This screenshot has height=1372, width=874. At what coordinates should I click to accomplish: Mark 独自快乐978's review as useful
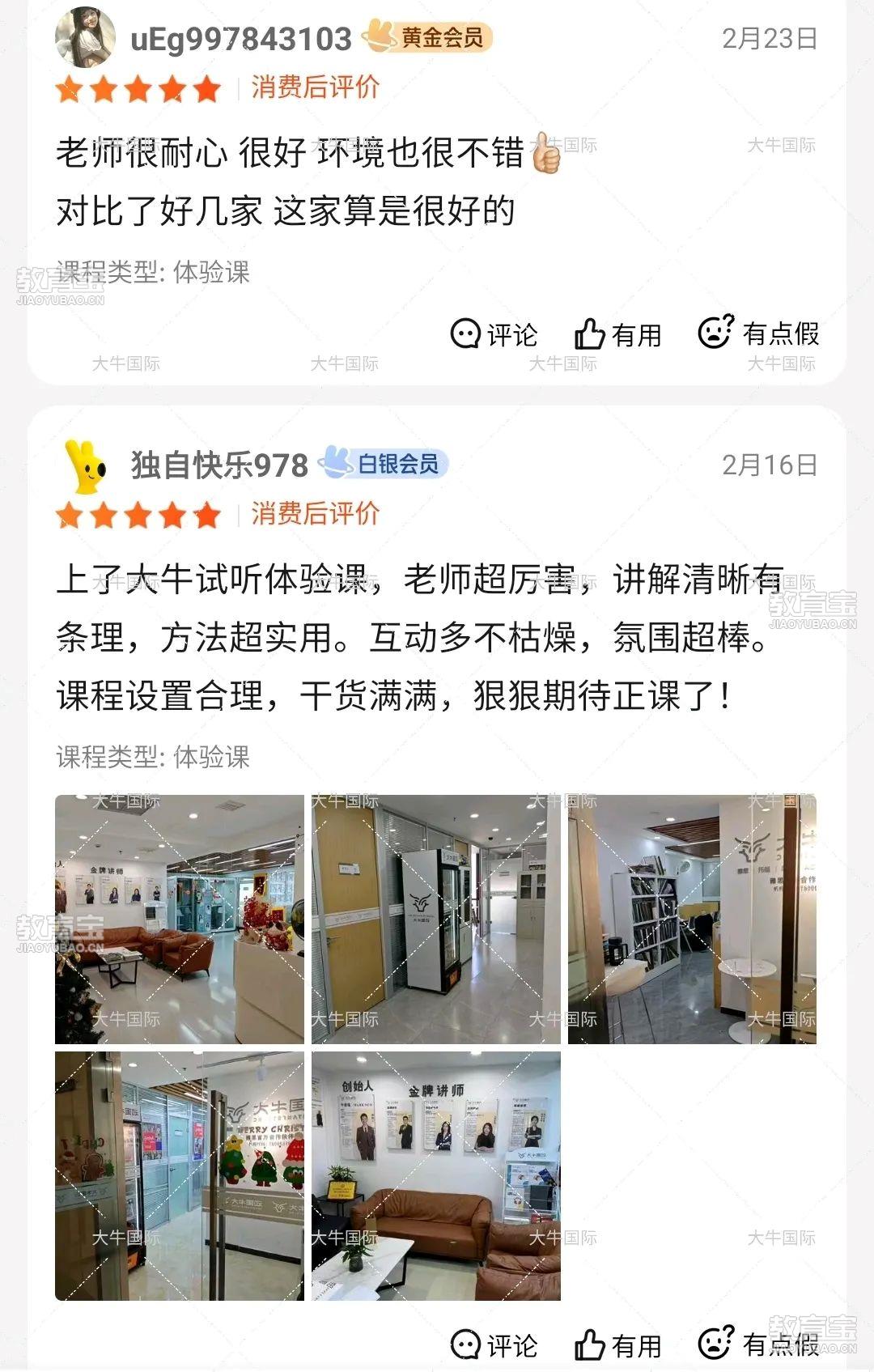618,1344
